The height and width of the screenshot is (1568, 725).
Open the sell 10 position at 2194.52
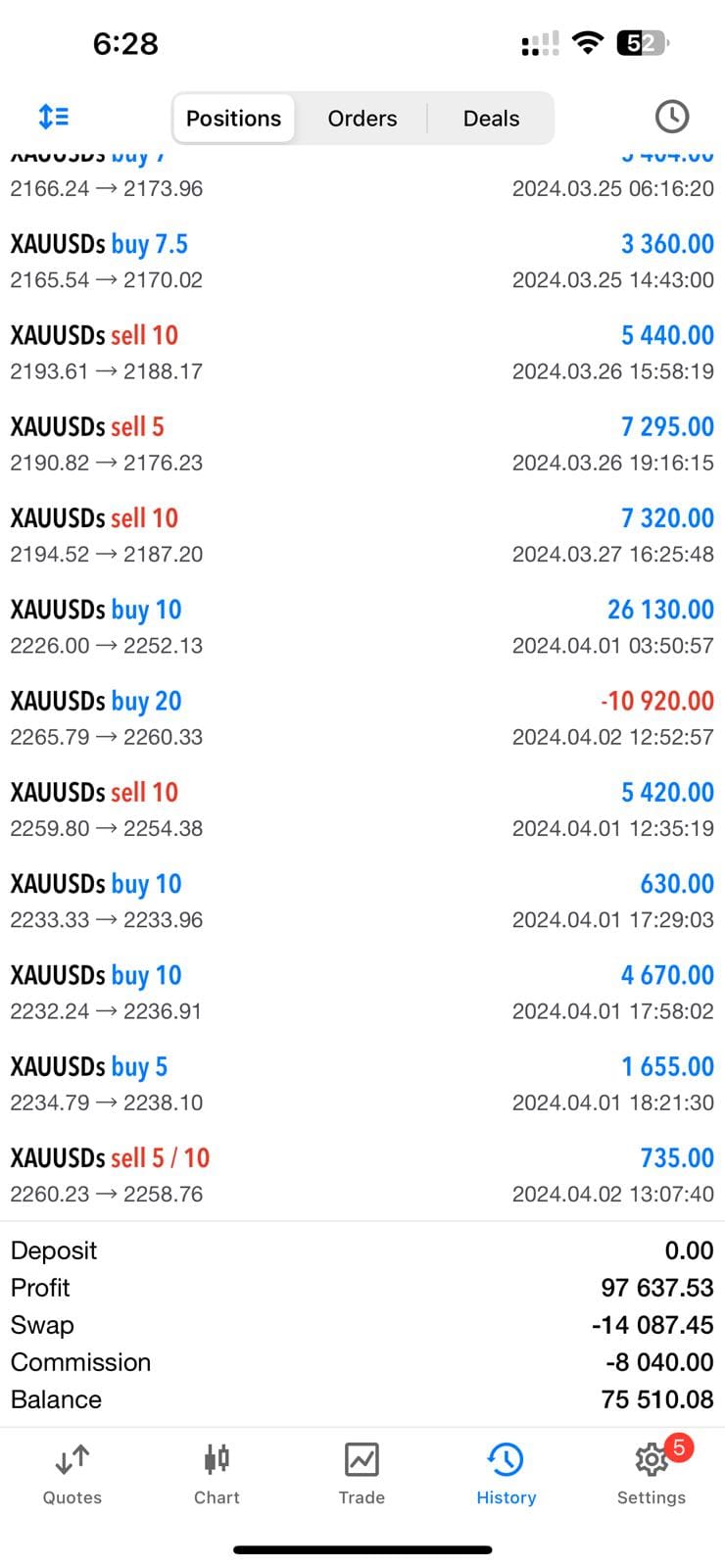tap(362, 535)
